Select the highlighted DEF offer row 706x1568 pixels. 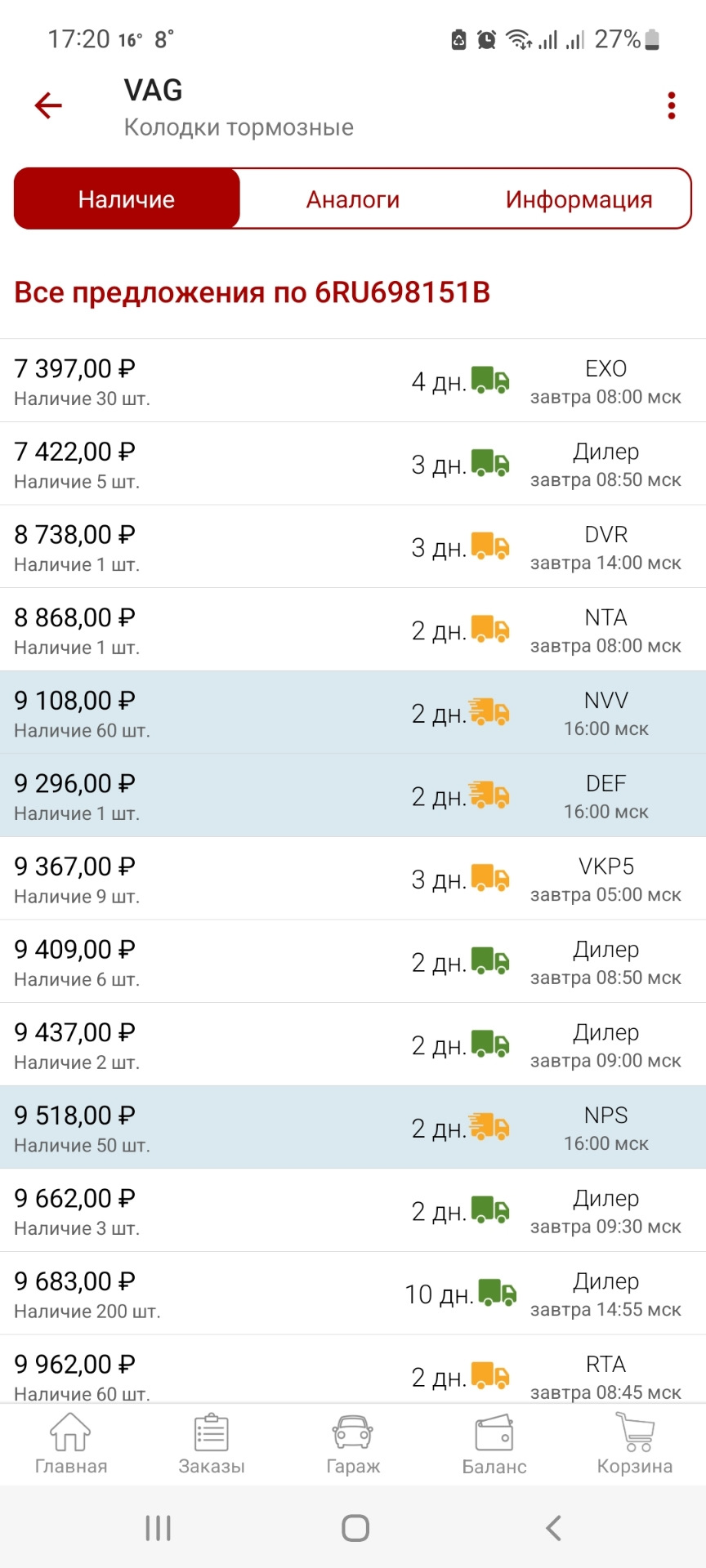(x=353, y=795)
